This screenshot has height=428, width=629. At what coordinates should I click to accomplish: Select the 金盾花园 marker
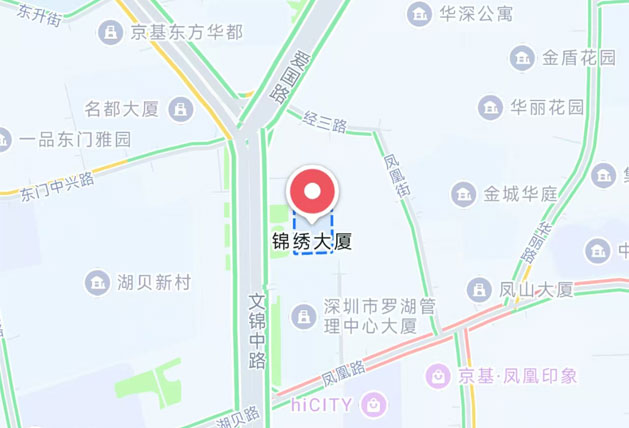523,58
